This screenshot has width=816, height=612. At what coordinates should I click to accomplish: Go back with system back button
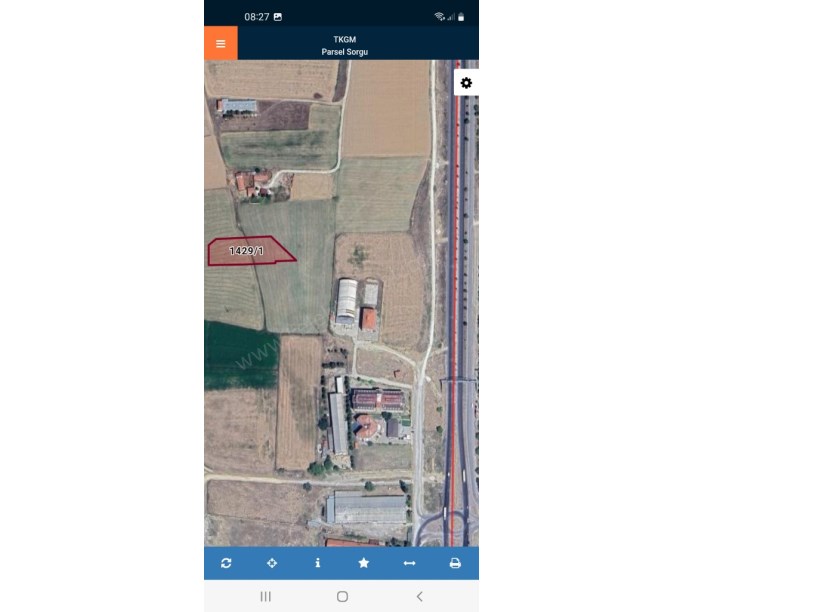pos(419,596)
